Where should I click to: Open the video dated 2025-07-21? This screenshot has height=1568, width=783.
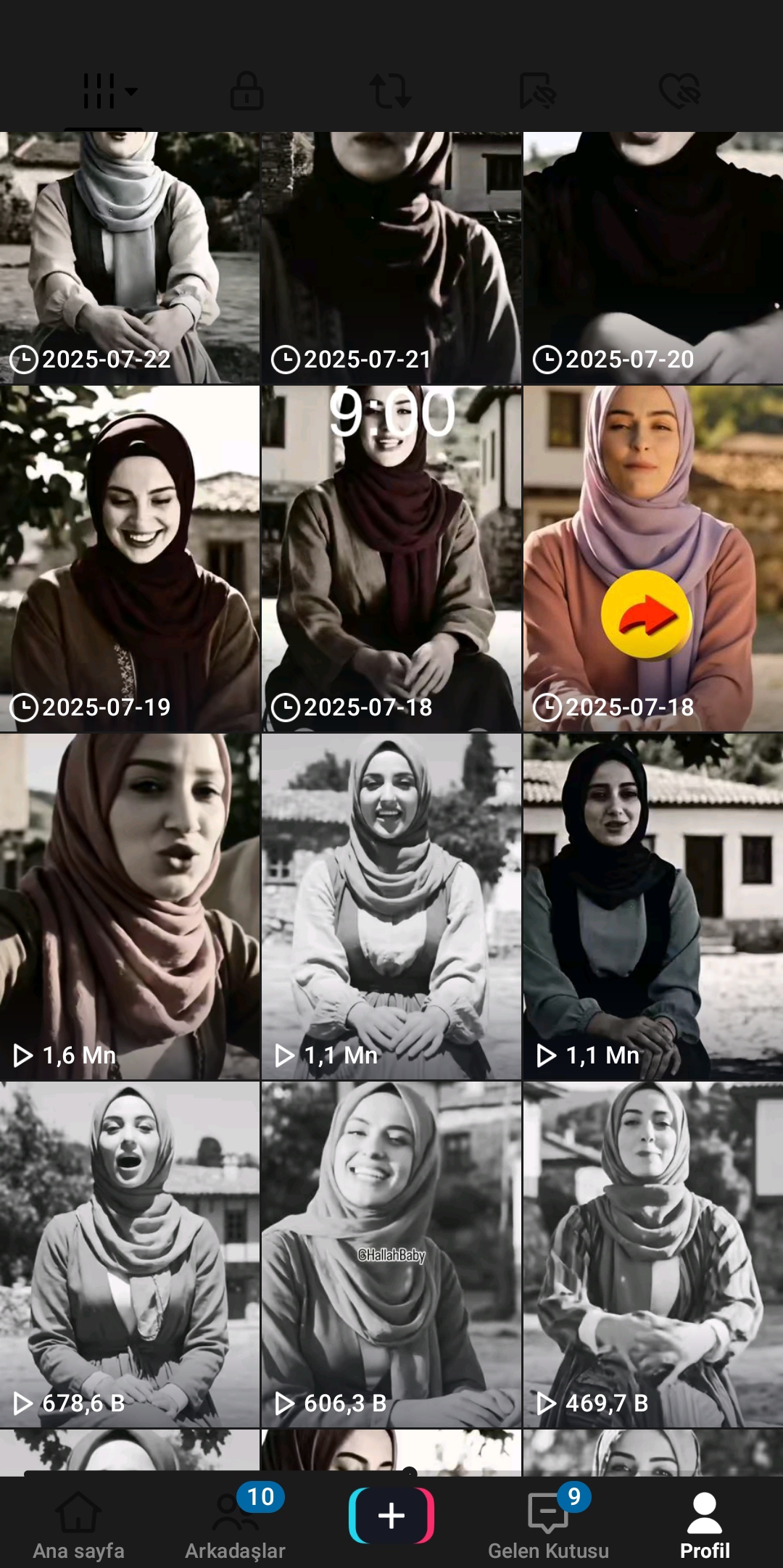point(391,257)
